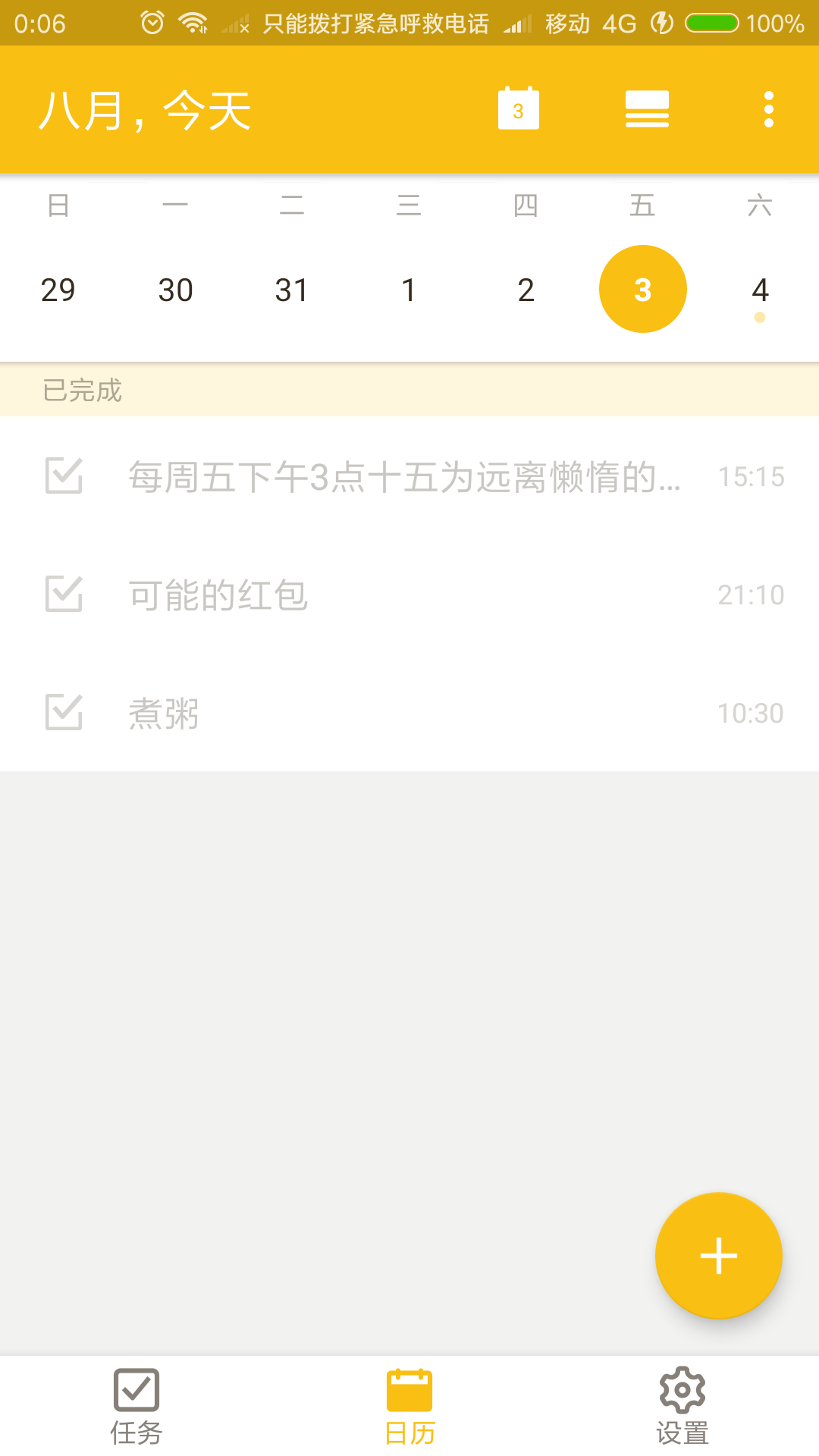
Task: Select Saturday the 4th
Action: tap(760, 290)
